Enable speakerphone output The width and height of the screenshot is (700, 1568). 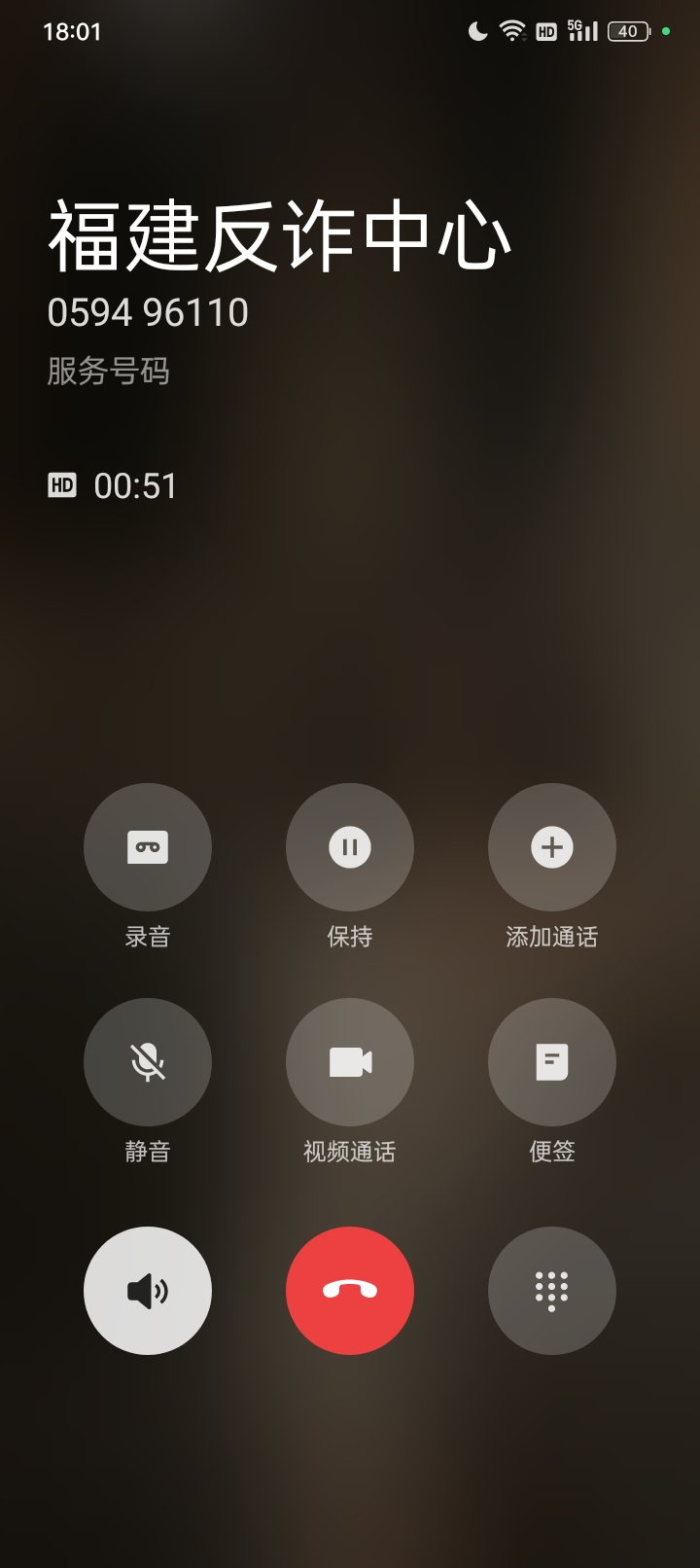[x=148, y=1289]
